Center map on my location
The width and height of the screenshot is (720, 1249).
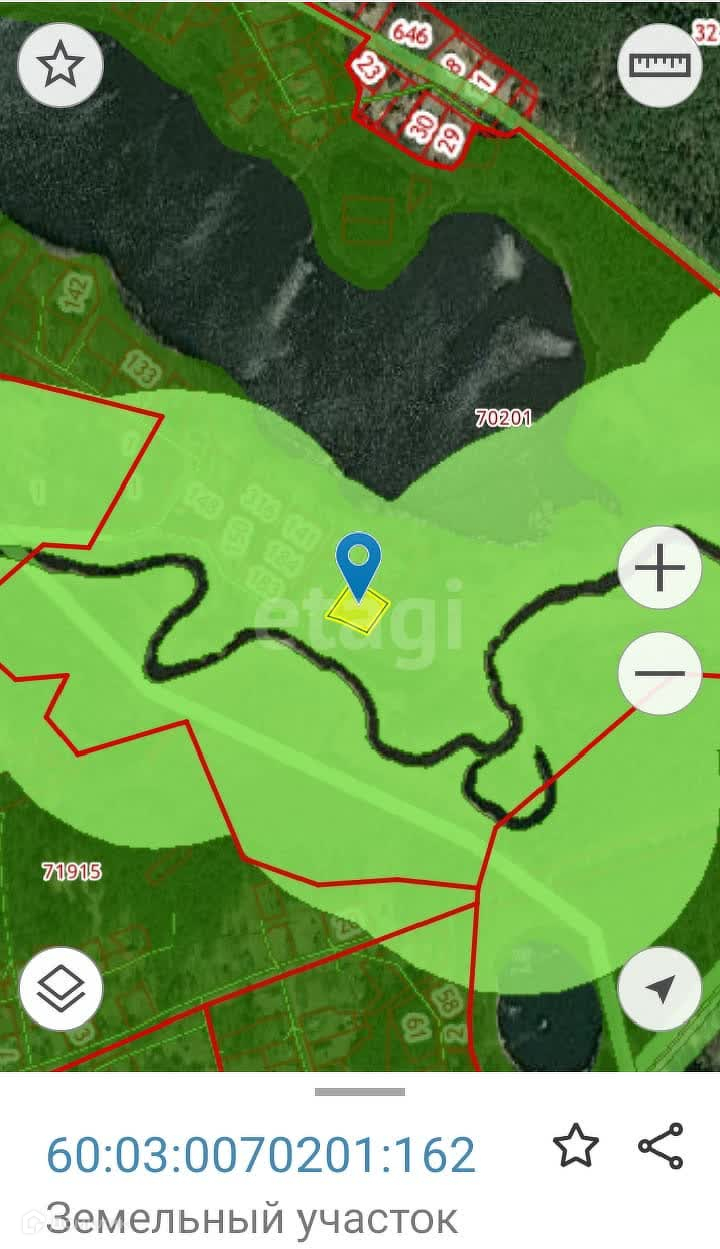click(x=659, y=989)
